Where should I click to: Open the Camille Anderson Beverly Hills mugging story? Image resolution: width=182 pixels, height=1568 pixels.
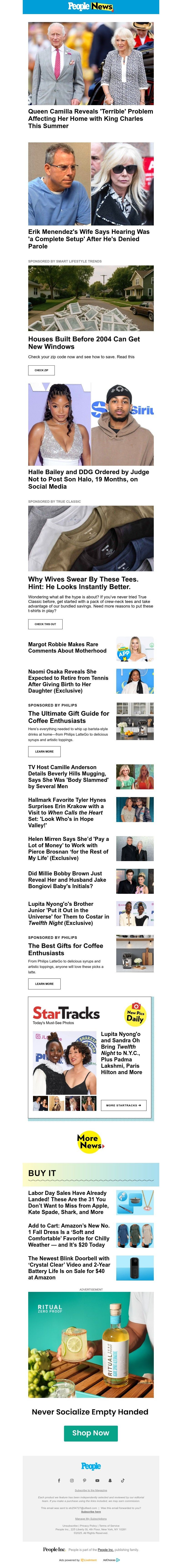(x=68, y=776)
